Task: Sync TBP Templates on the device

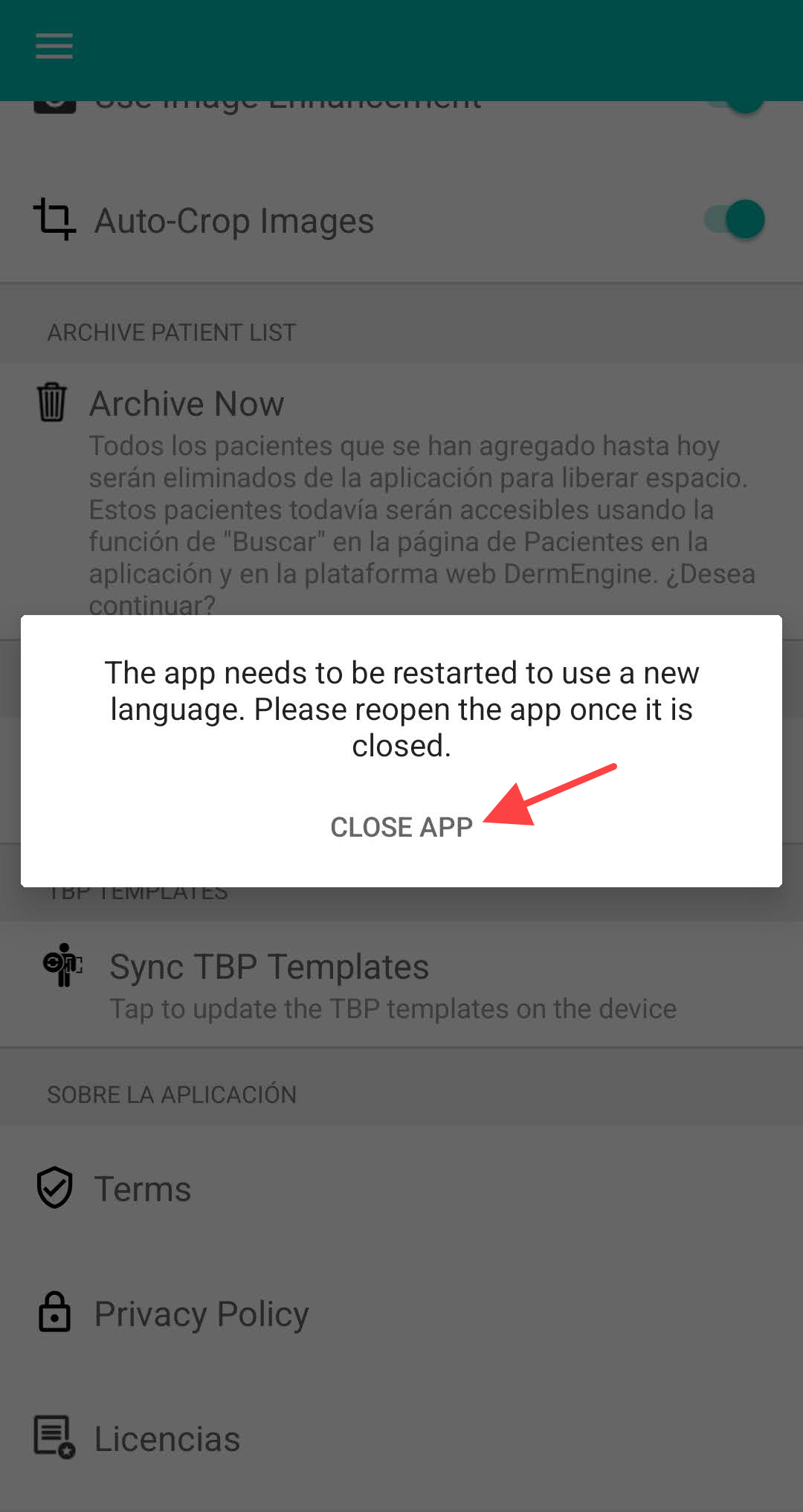Action: pyautogui.click(x=268, y=968)
